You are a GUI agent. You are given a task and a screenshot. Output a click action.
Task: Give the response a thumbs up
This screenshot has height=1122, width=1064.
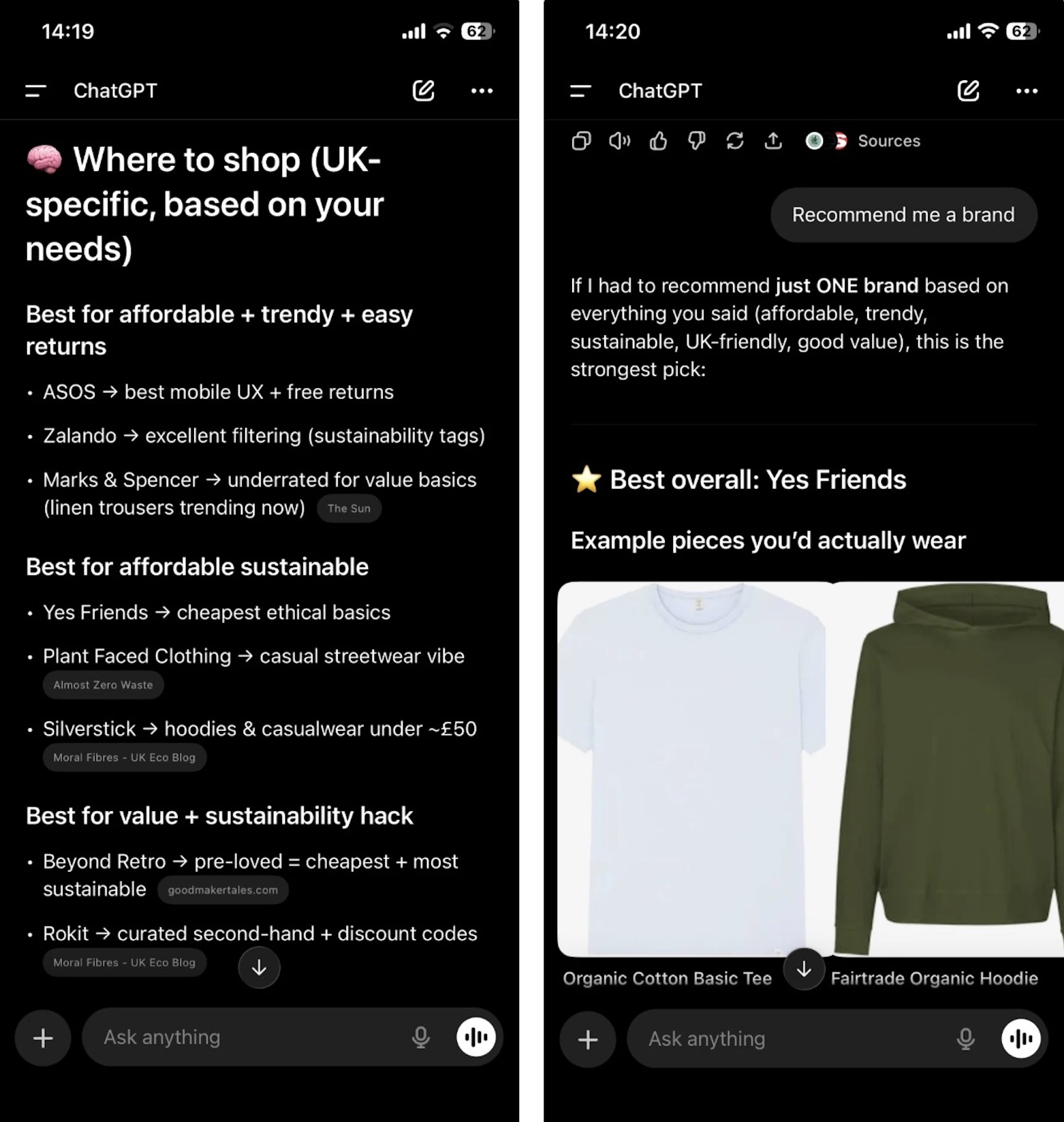(x=658, y=141)
